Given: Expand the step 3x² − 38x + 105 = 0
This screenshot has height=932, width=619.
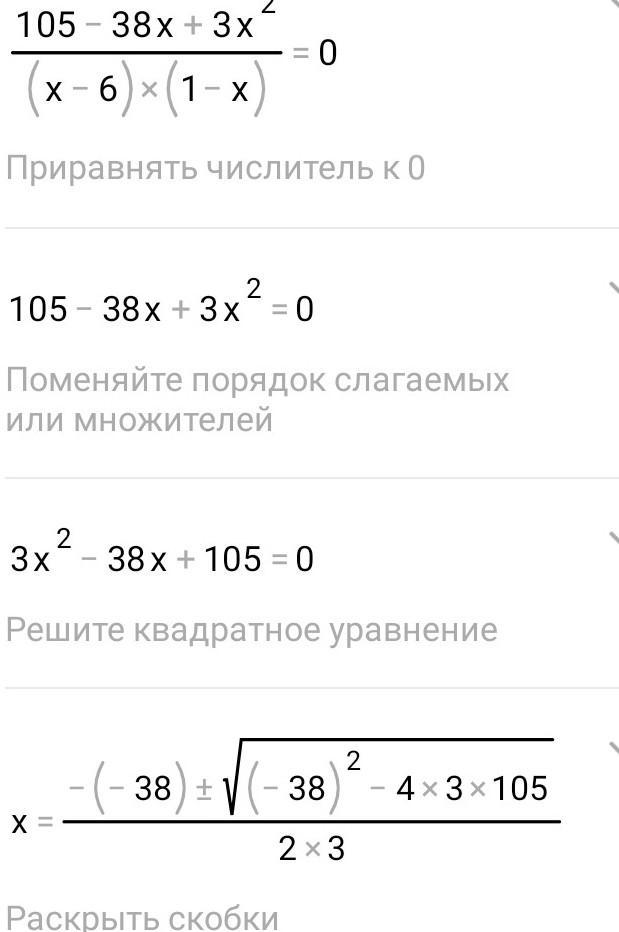Looking at the screenshot, I should (612, 540).
